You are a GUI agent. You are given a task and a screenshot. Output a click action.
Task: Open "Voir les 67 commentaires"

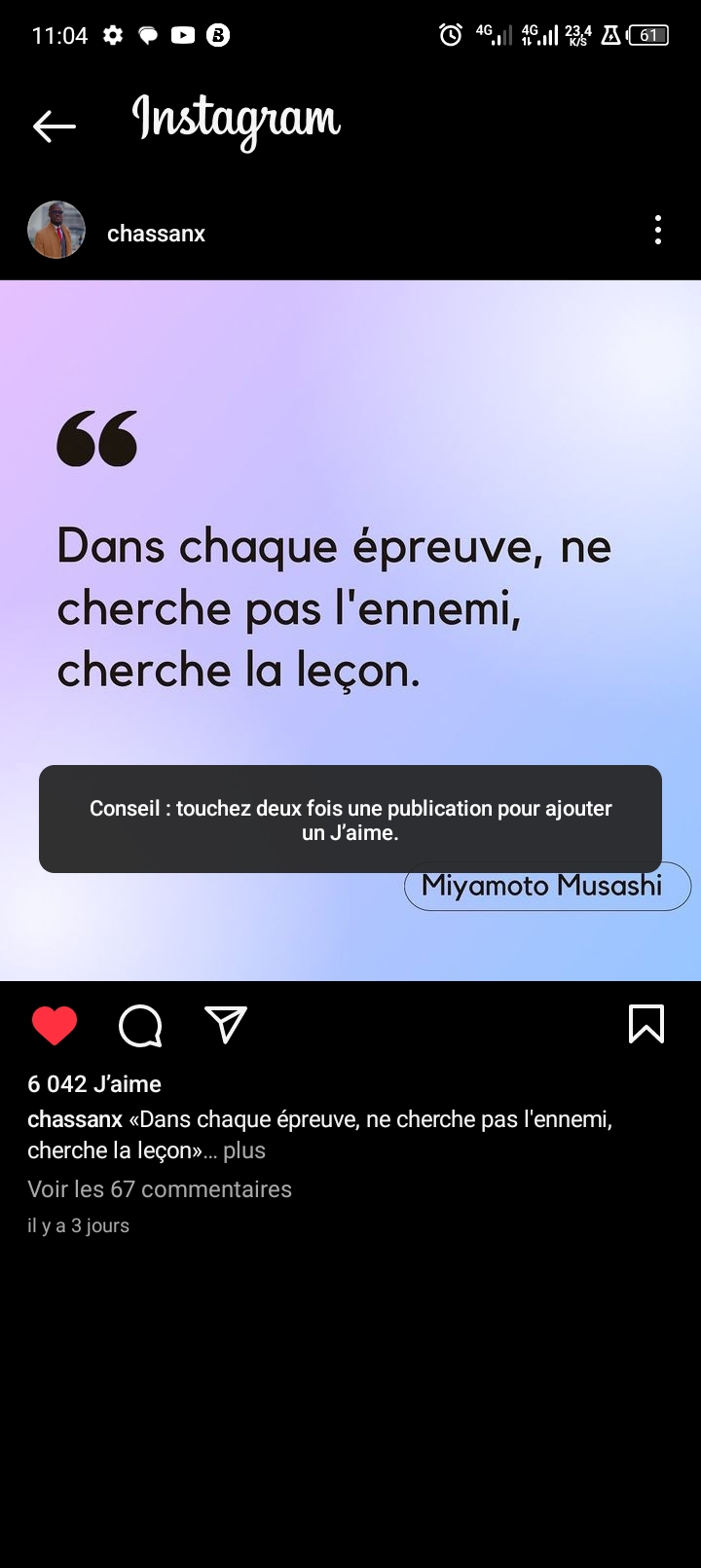[160, 1189]
